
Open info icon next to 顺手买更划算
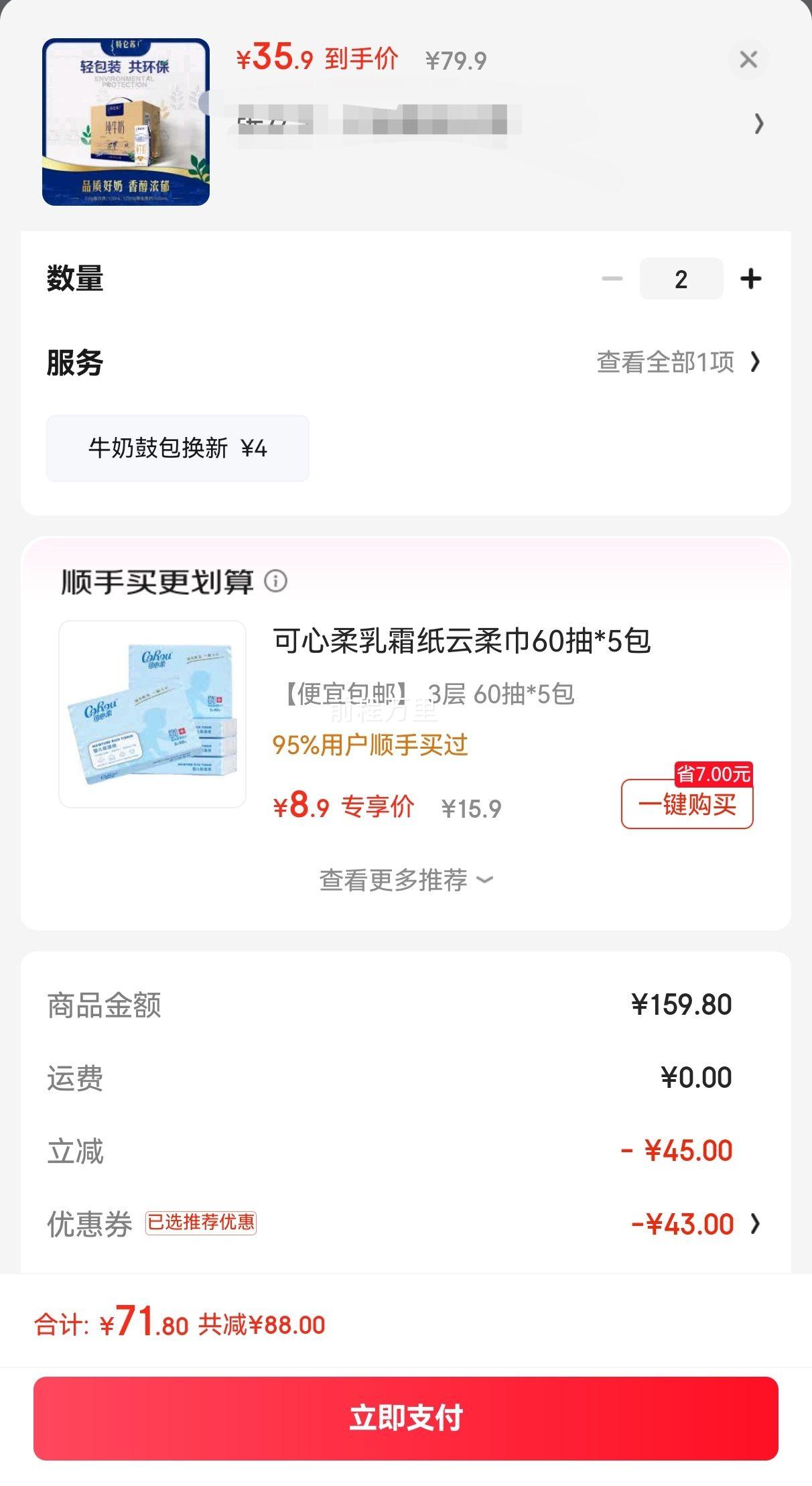[275, 581]
